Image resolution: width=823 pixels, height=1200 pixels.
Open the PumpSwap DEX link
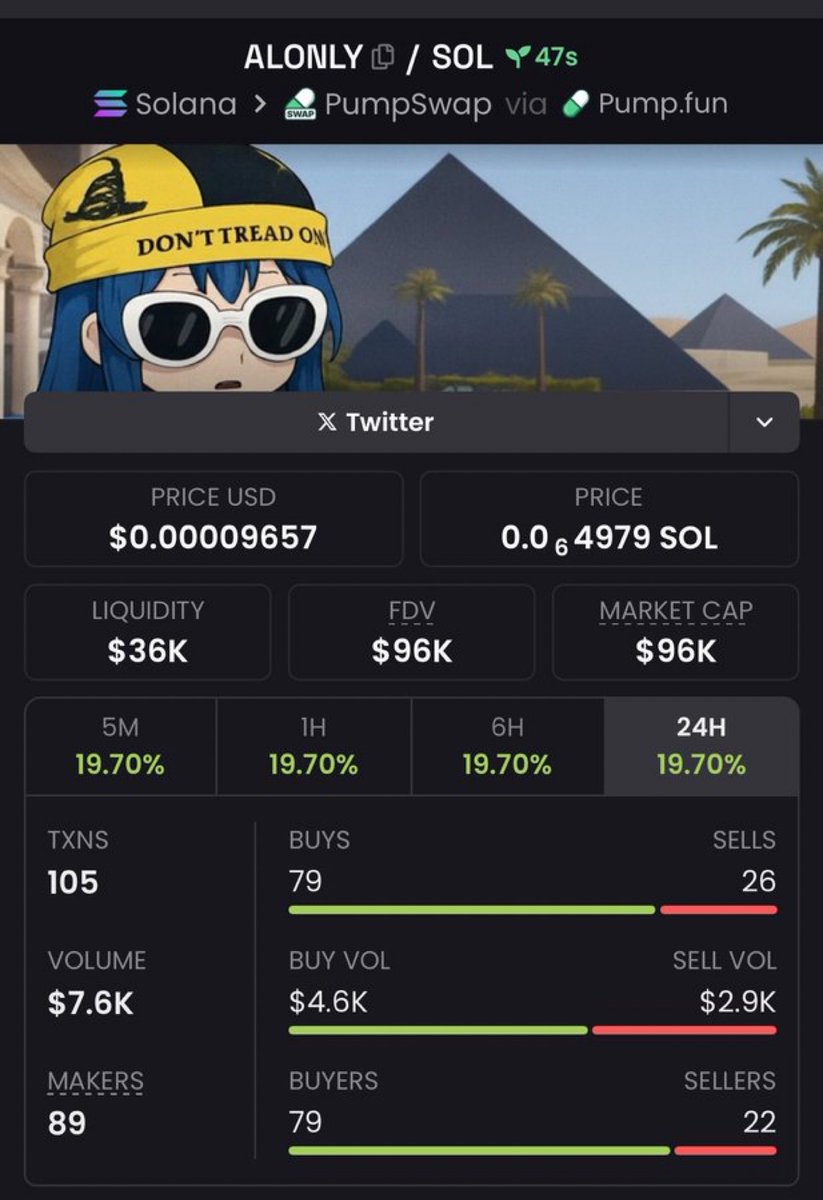pyautogui.click(x=390, y=104)
